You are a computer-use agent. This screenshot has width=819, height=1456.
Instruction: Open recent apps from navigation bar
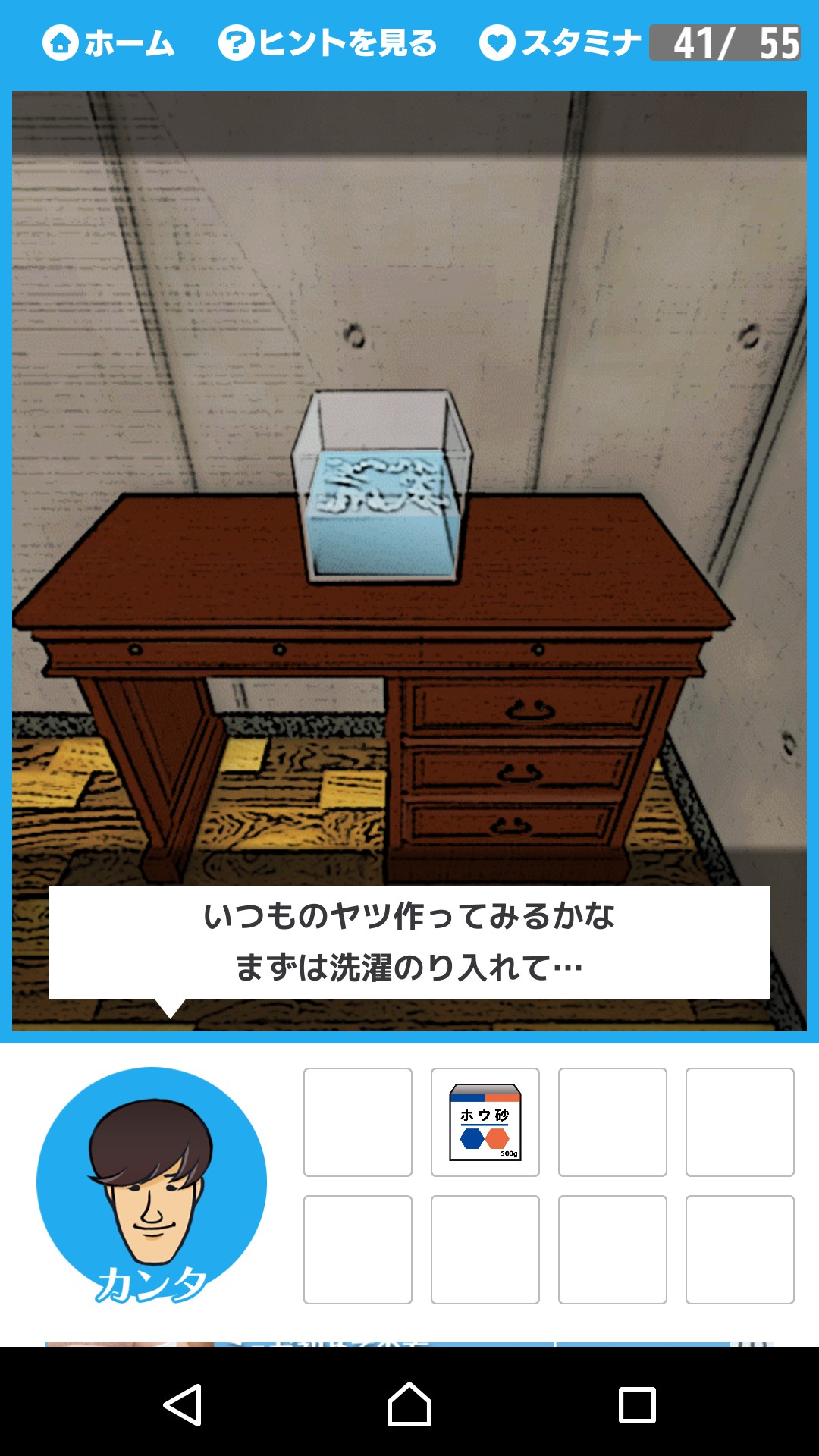637,1404
